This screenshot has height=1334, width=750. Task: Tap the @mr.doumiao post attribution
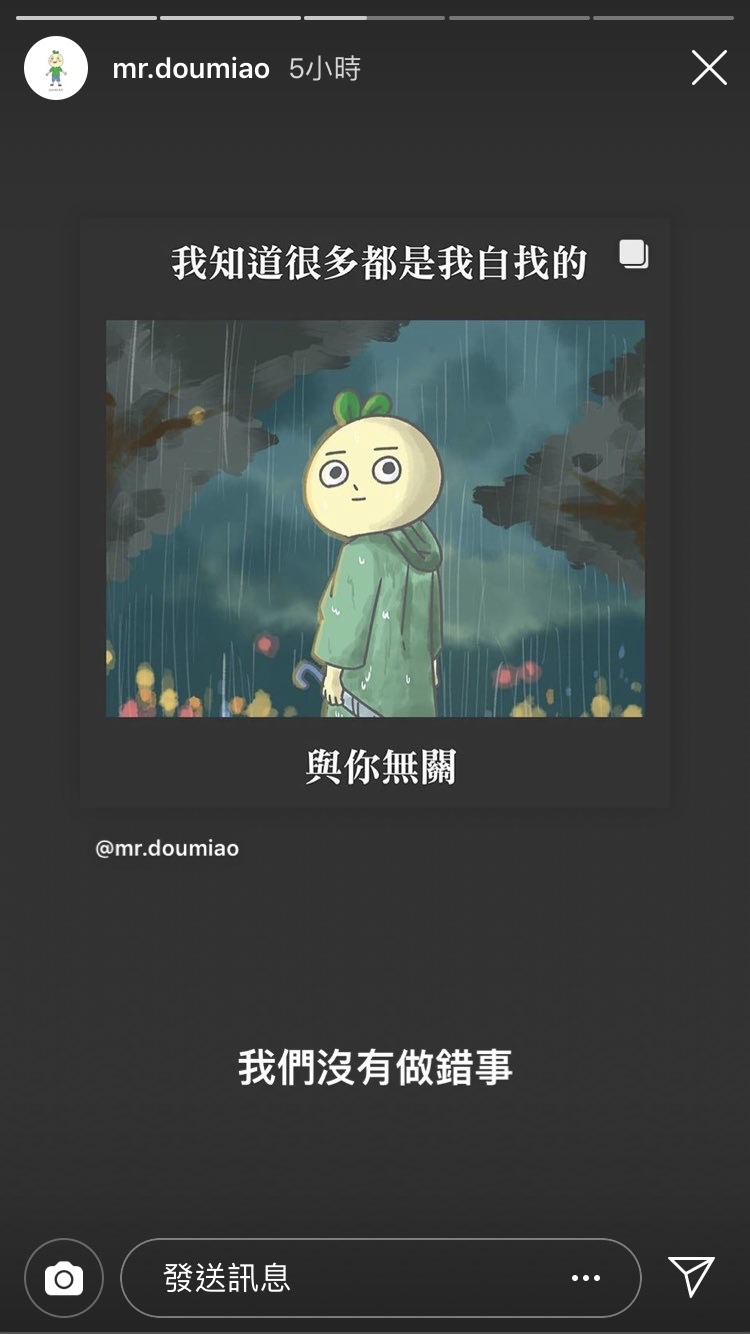pyautogui.click(x=167, y=849)
